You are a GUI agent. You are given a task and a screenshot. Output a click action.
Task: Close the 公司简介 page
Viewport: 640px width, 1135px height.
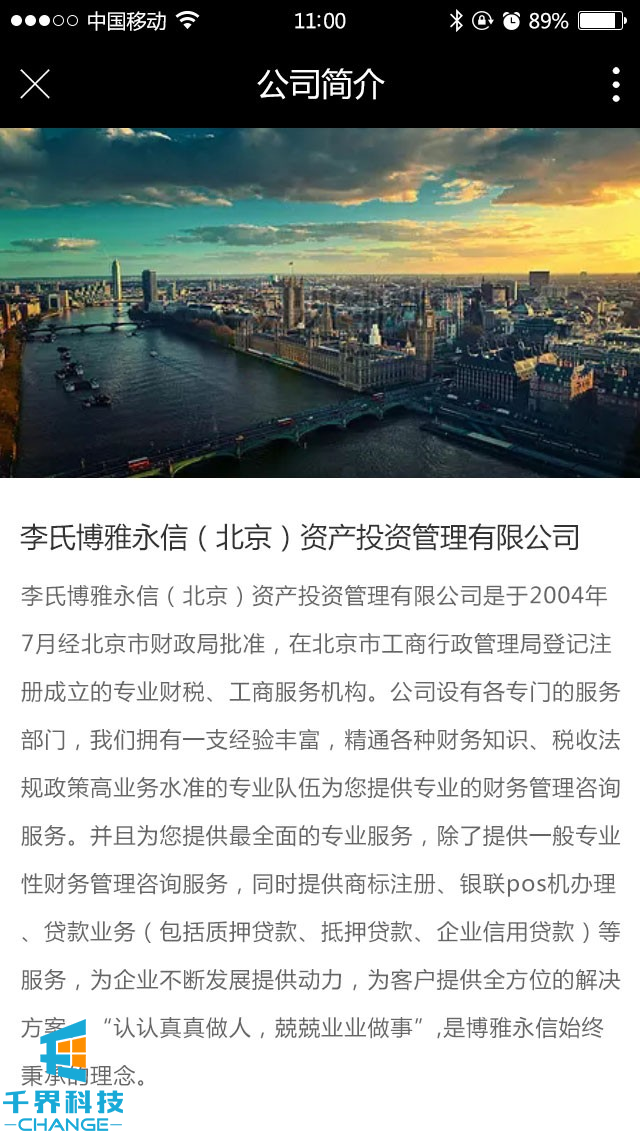(35, 85)
